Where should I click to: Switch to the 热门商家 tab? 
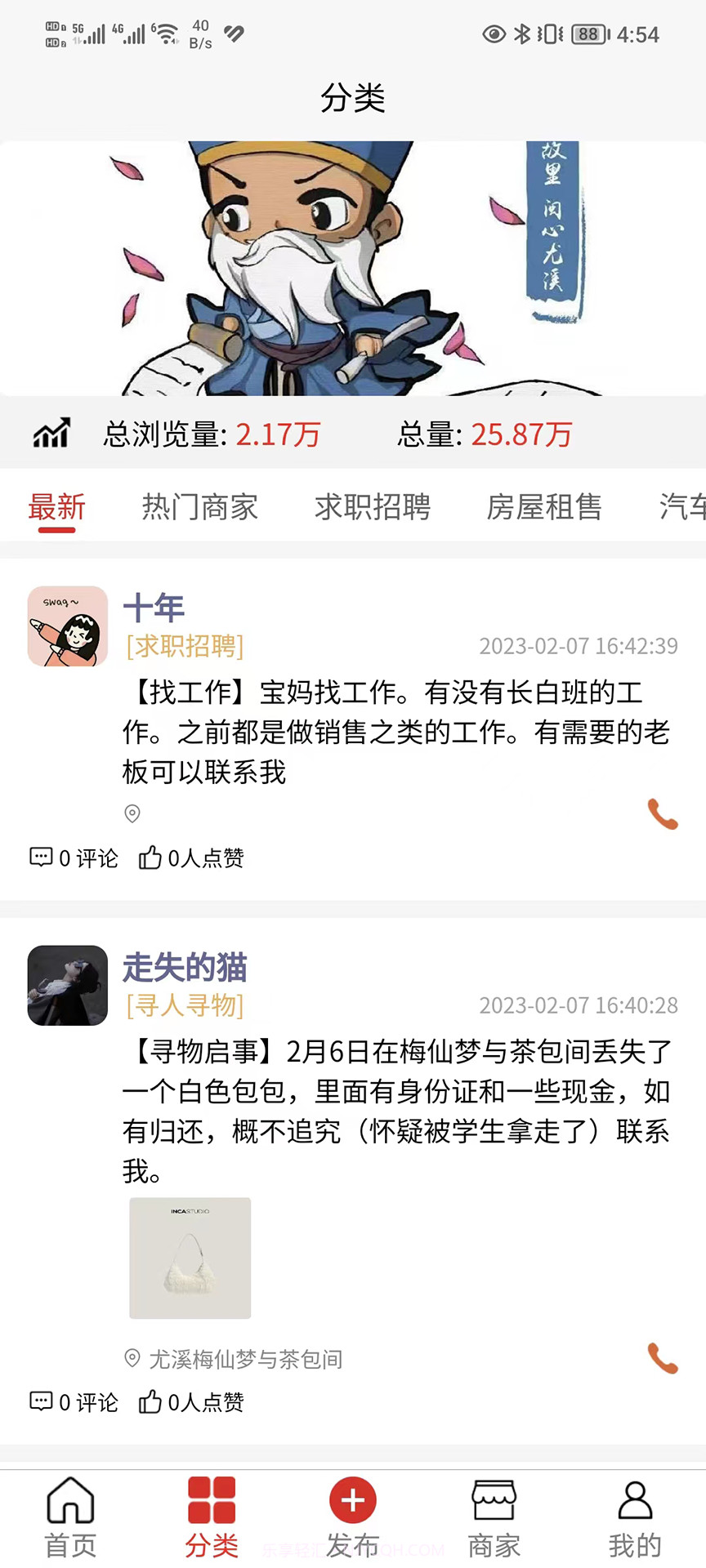coord(199,507)
